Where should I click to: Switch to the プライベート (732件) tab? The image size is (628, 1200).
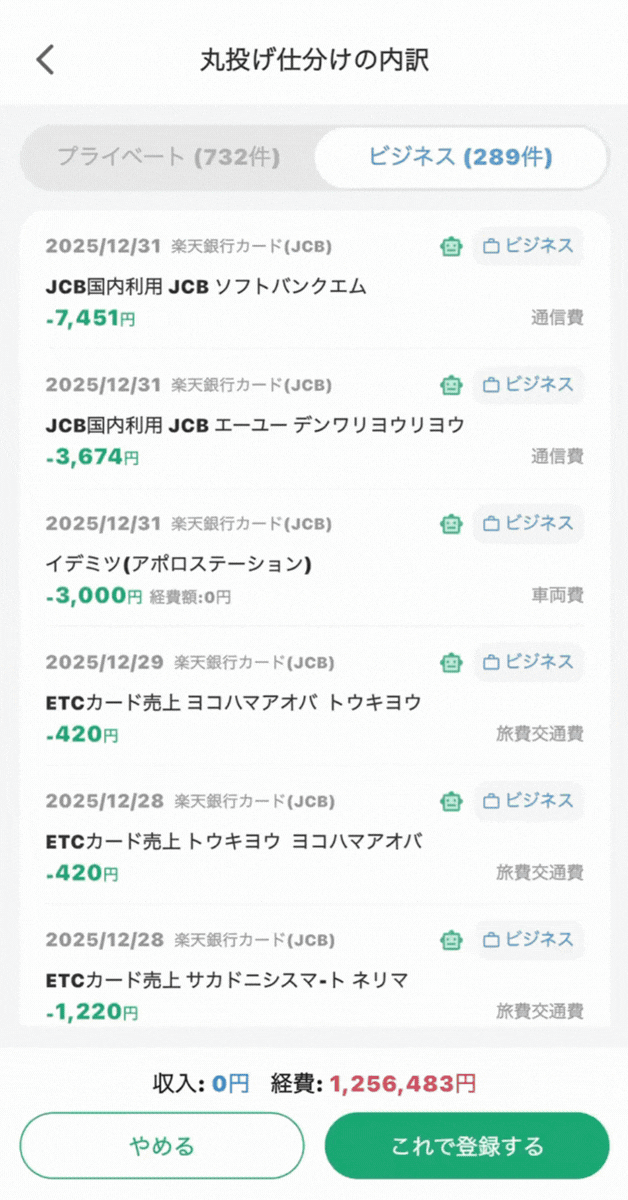[x=168, y=157]
